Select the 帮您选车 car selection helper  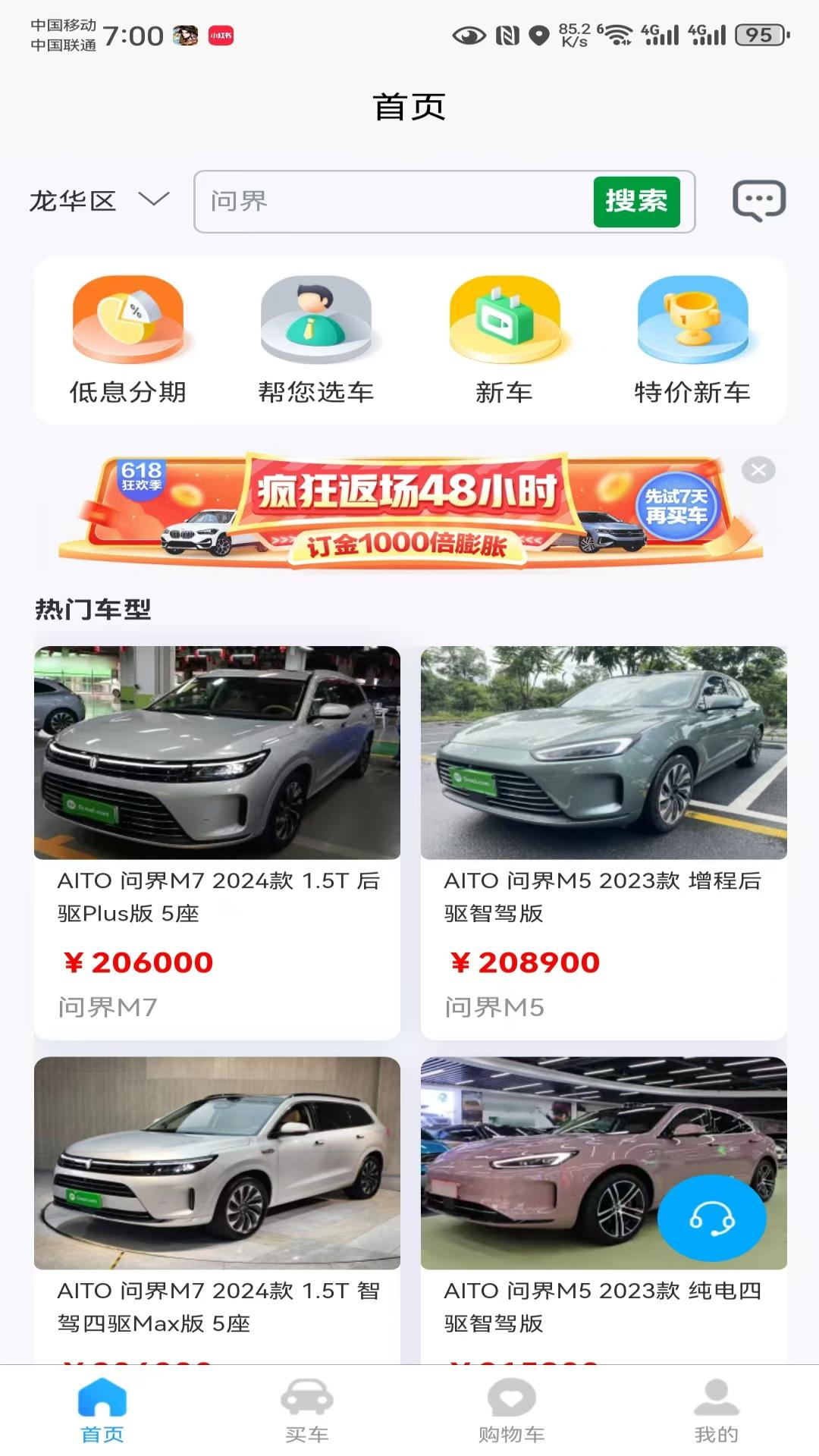(x=316, y=337)
